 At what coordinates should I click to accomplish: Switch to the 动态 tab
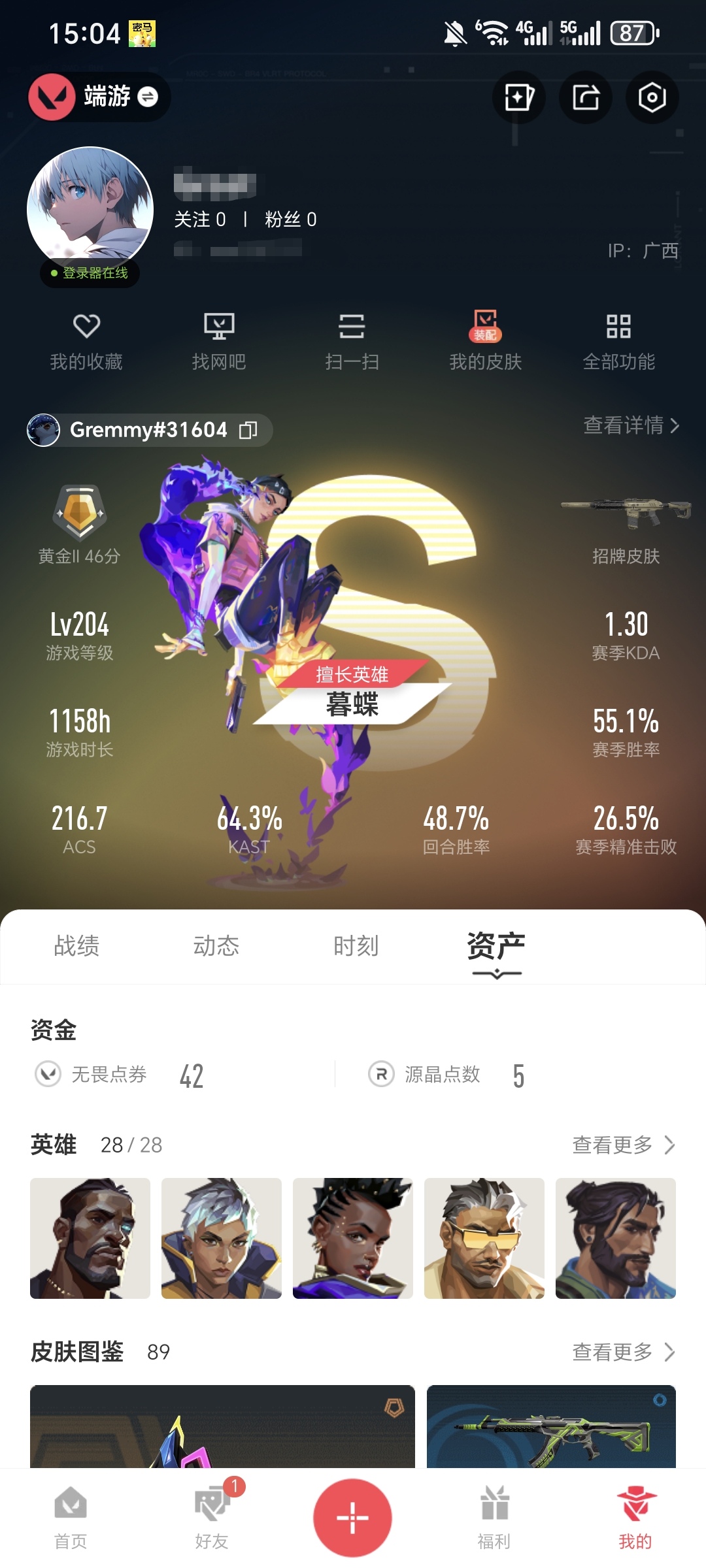[217, 946]
